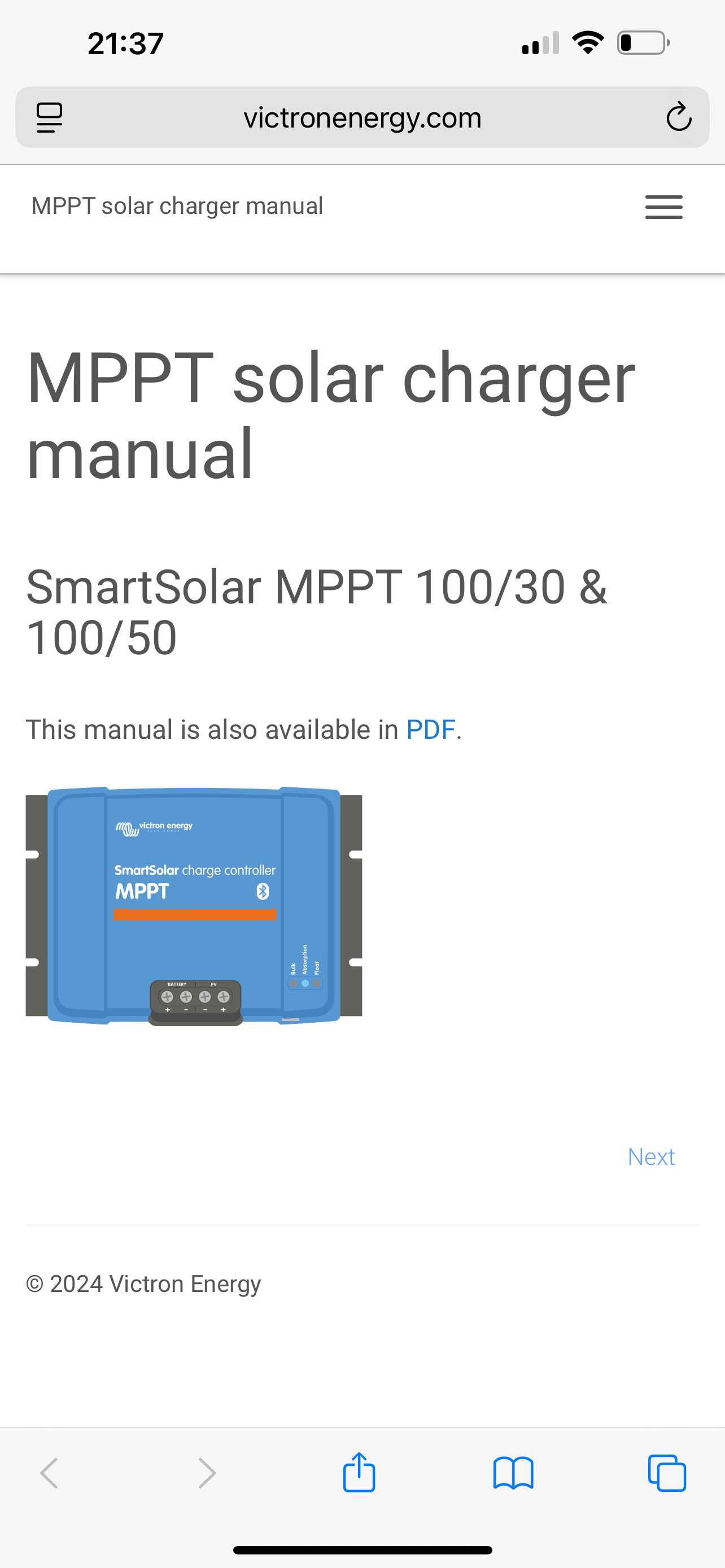
Task: Open Safari bookmarks
Action: click(513, 1473)
